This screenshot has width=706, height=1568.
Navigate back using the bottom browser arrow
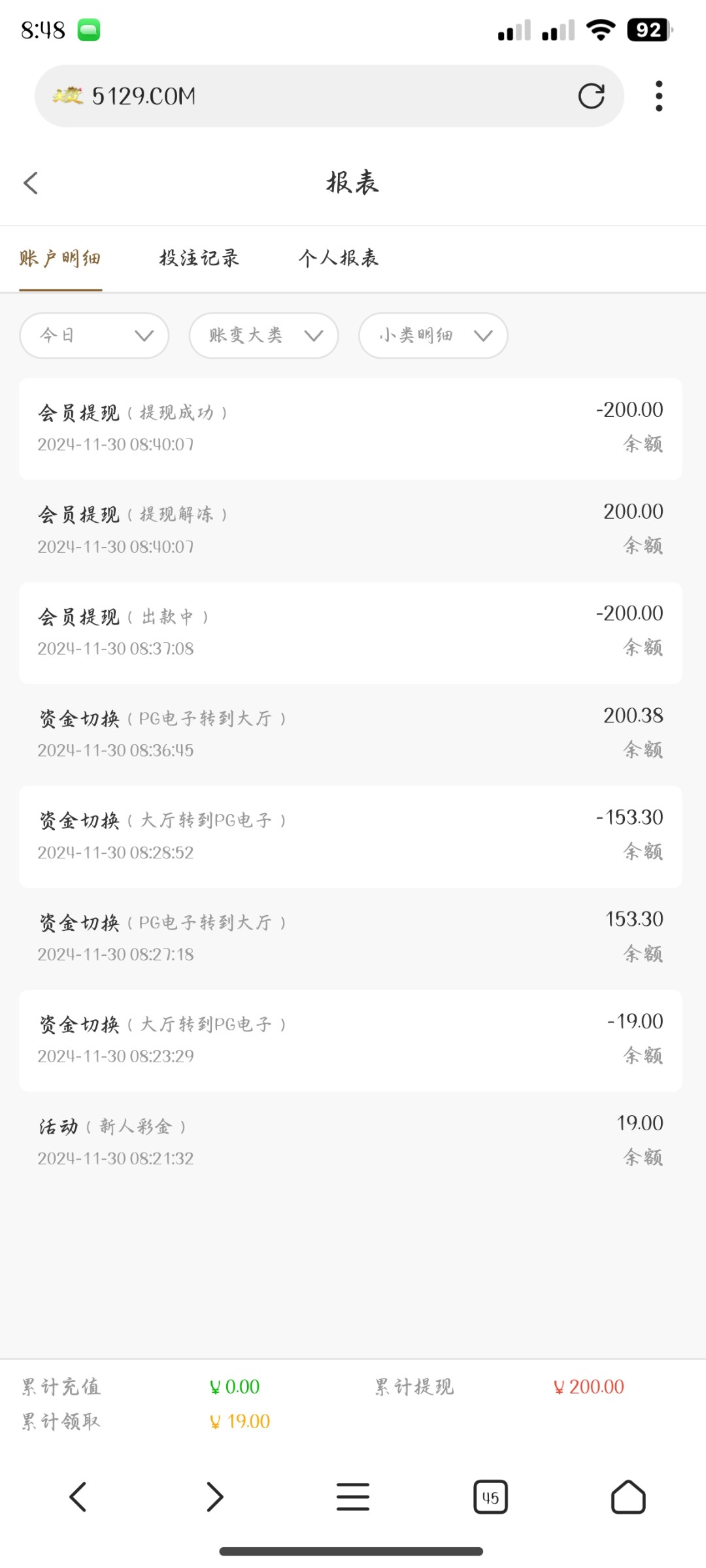coord(78,1497)
